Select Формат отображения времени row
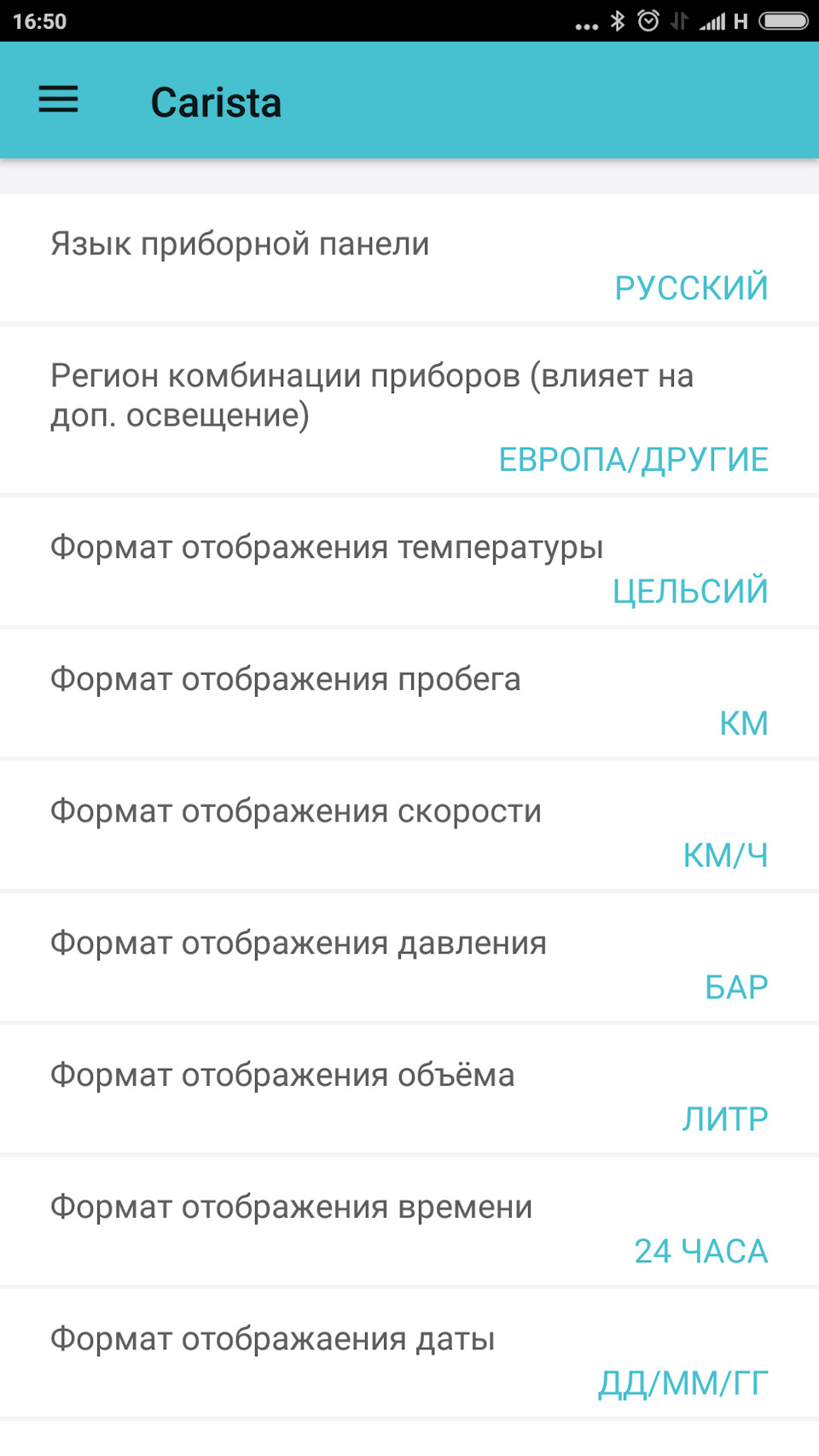The image size is (819, 1456). coord(409,1222)
